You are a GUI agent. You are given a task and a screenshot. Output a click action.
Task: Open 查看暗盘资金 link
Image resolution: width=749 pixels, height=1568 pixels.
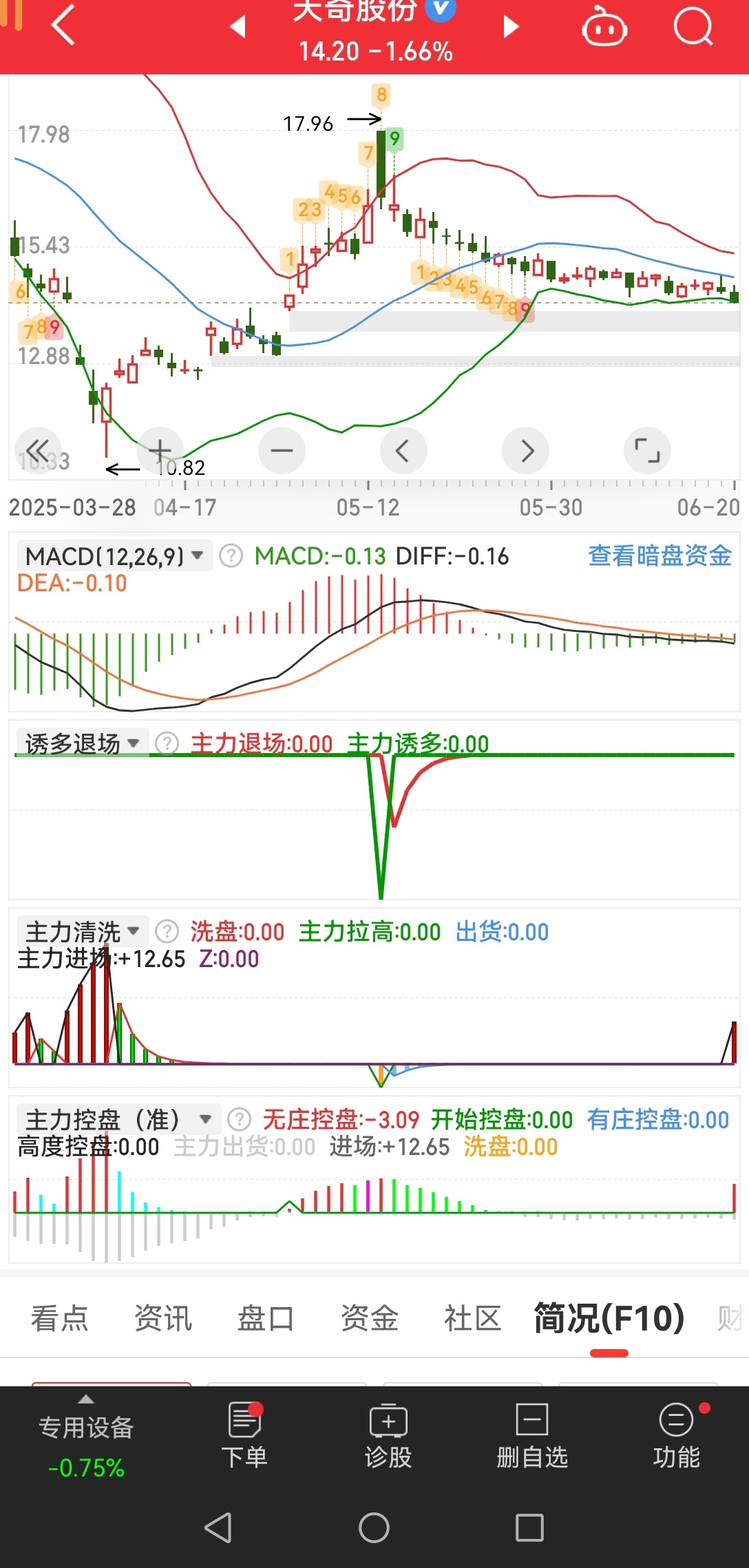660,555
